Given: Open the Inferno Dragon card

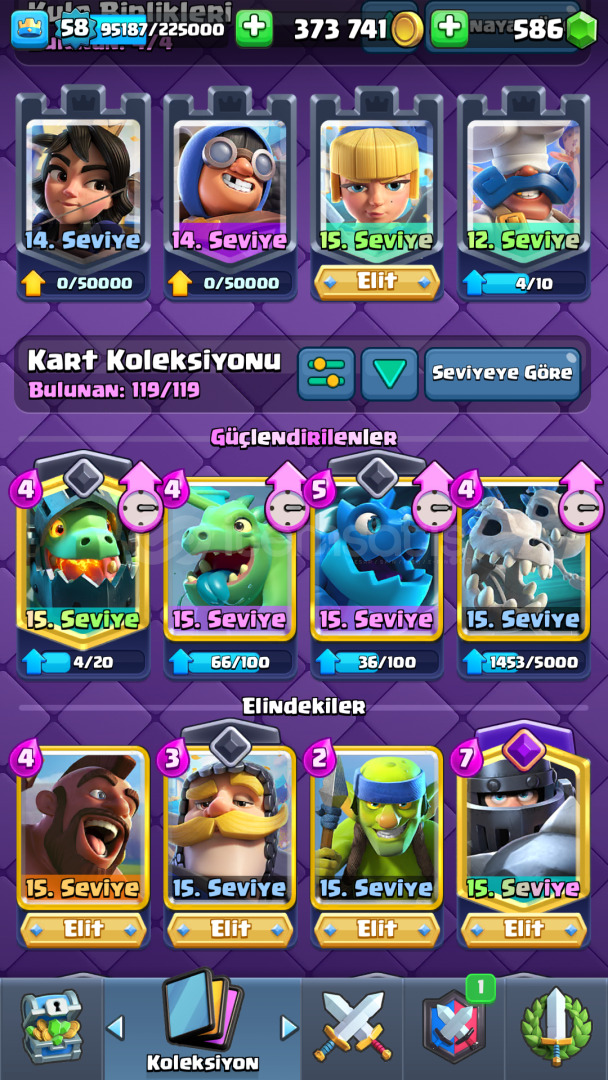Looking at the screenshot, I should 83,566.
